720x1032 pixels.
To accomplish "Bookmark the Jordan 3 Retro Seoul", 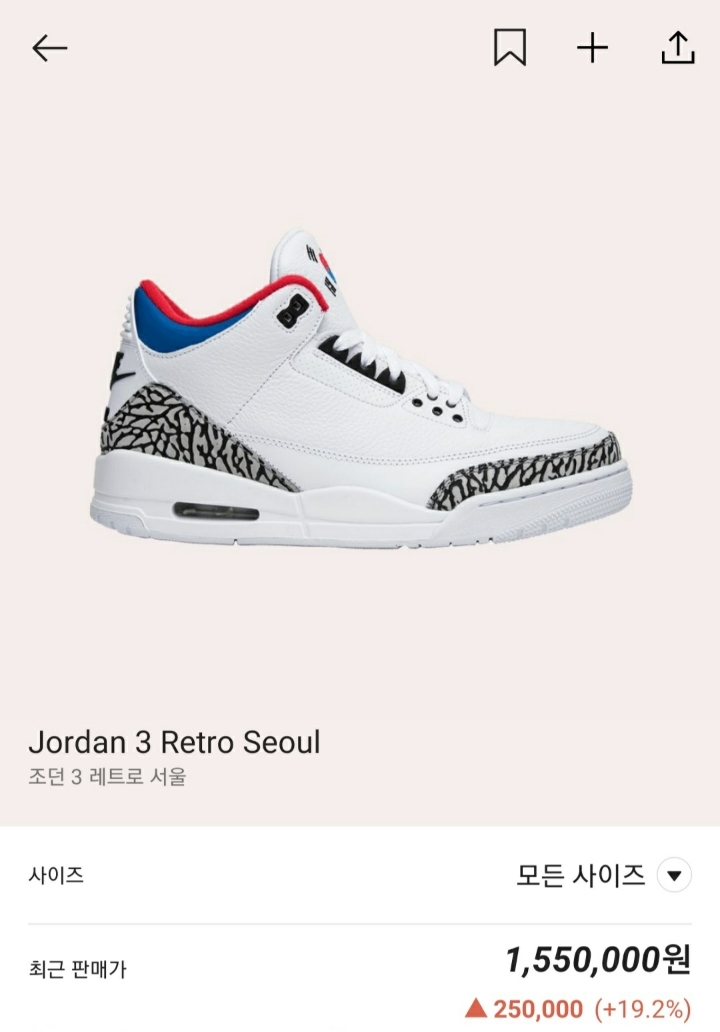I will (x=510, y=48).
